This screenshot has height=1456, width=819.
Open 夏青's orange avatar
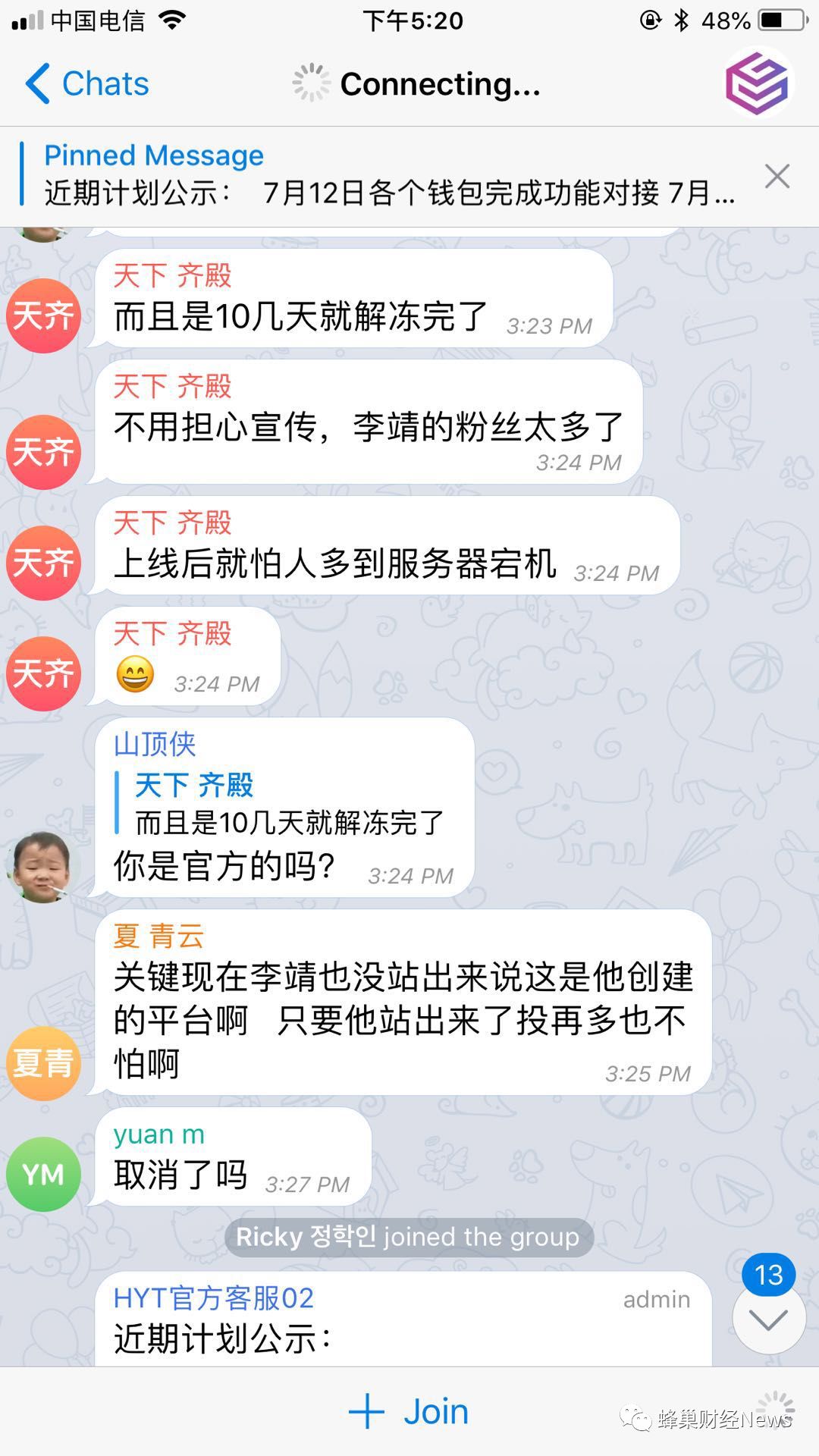click(x=43, y=1063)
